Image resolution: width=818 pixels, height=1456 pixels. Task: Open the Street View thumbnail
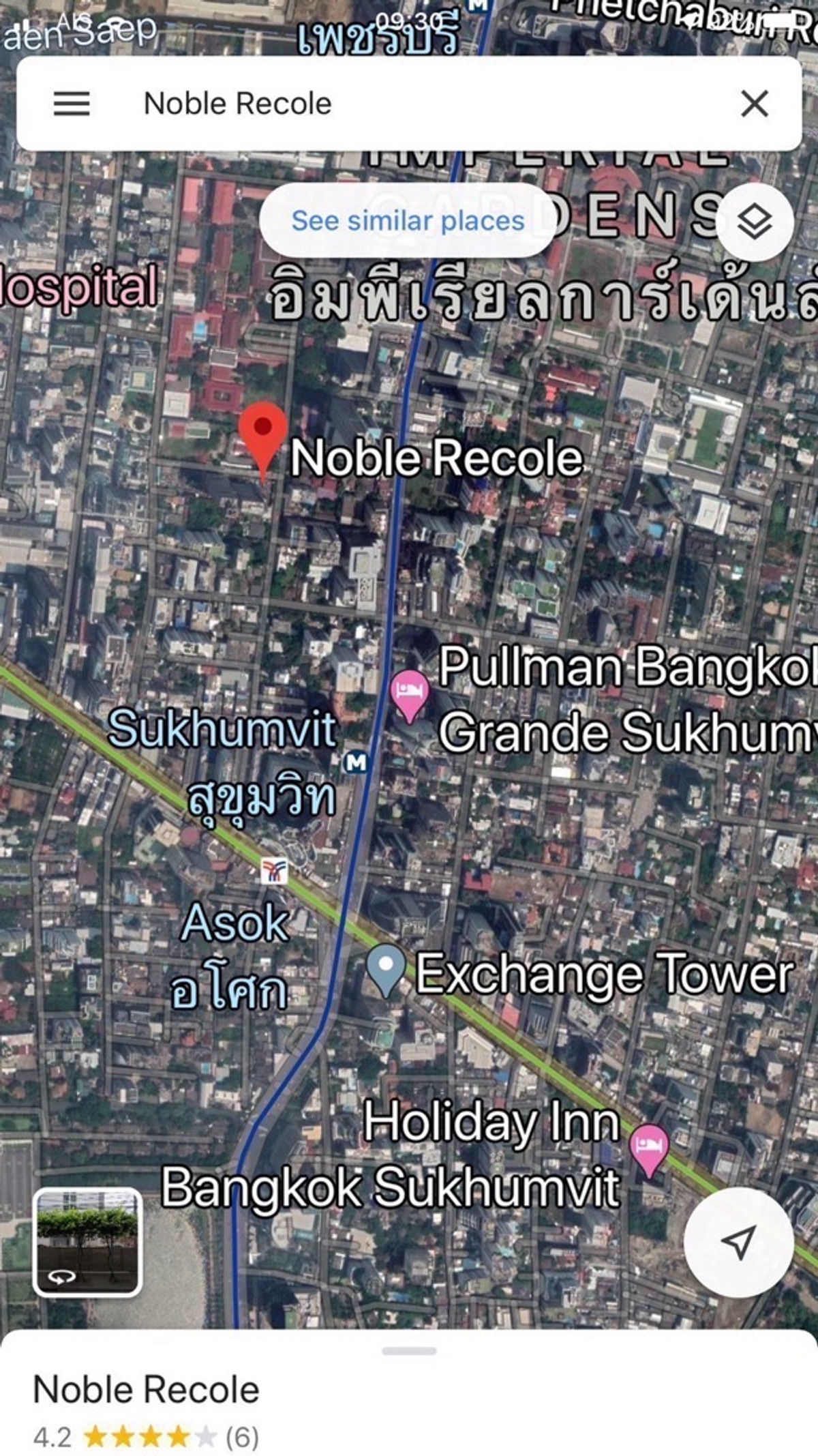[87, 1241]
